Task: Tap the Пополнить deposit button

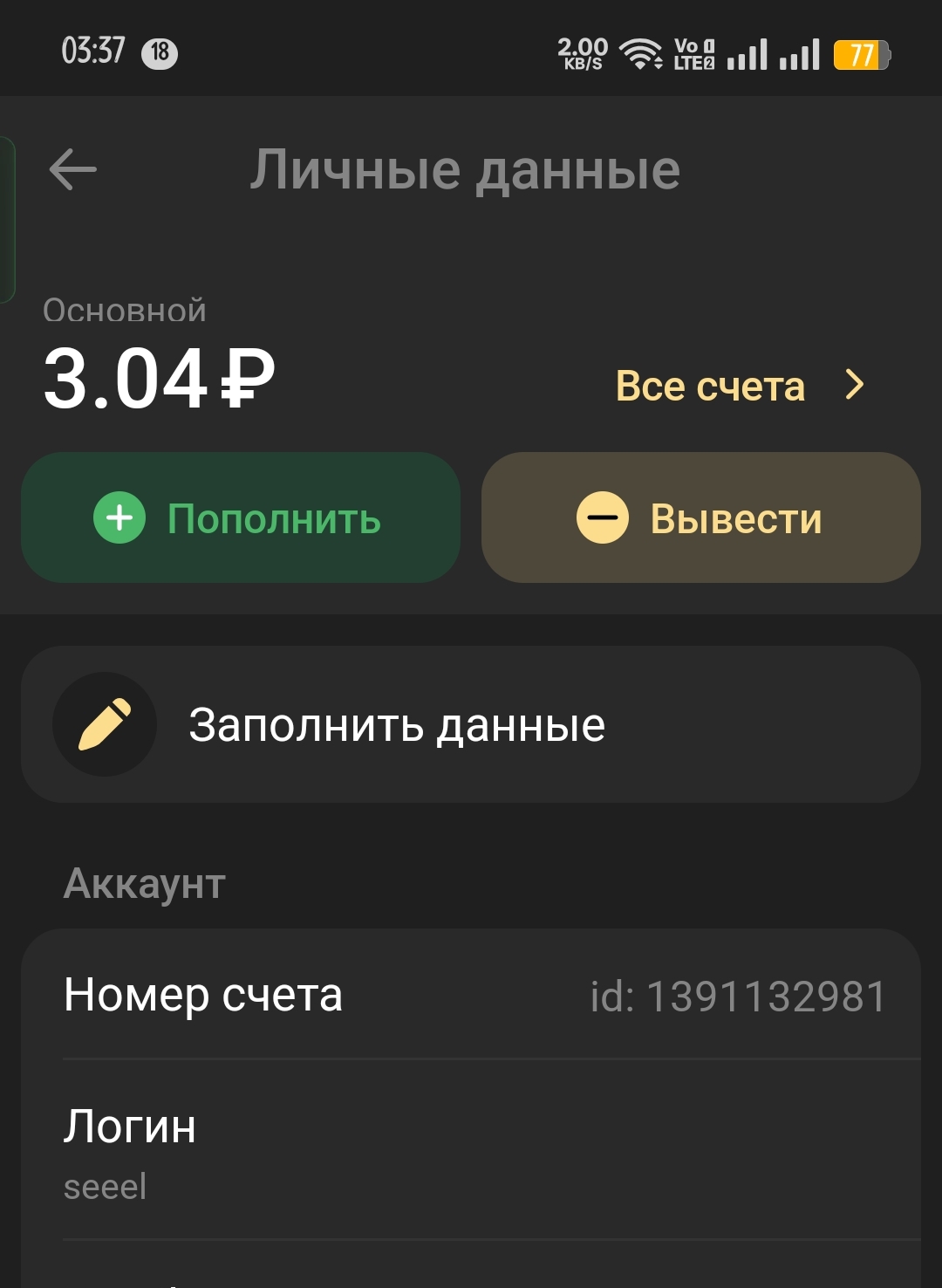Action: point(241,517)
